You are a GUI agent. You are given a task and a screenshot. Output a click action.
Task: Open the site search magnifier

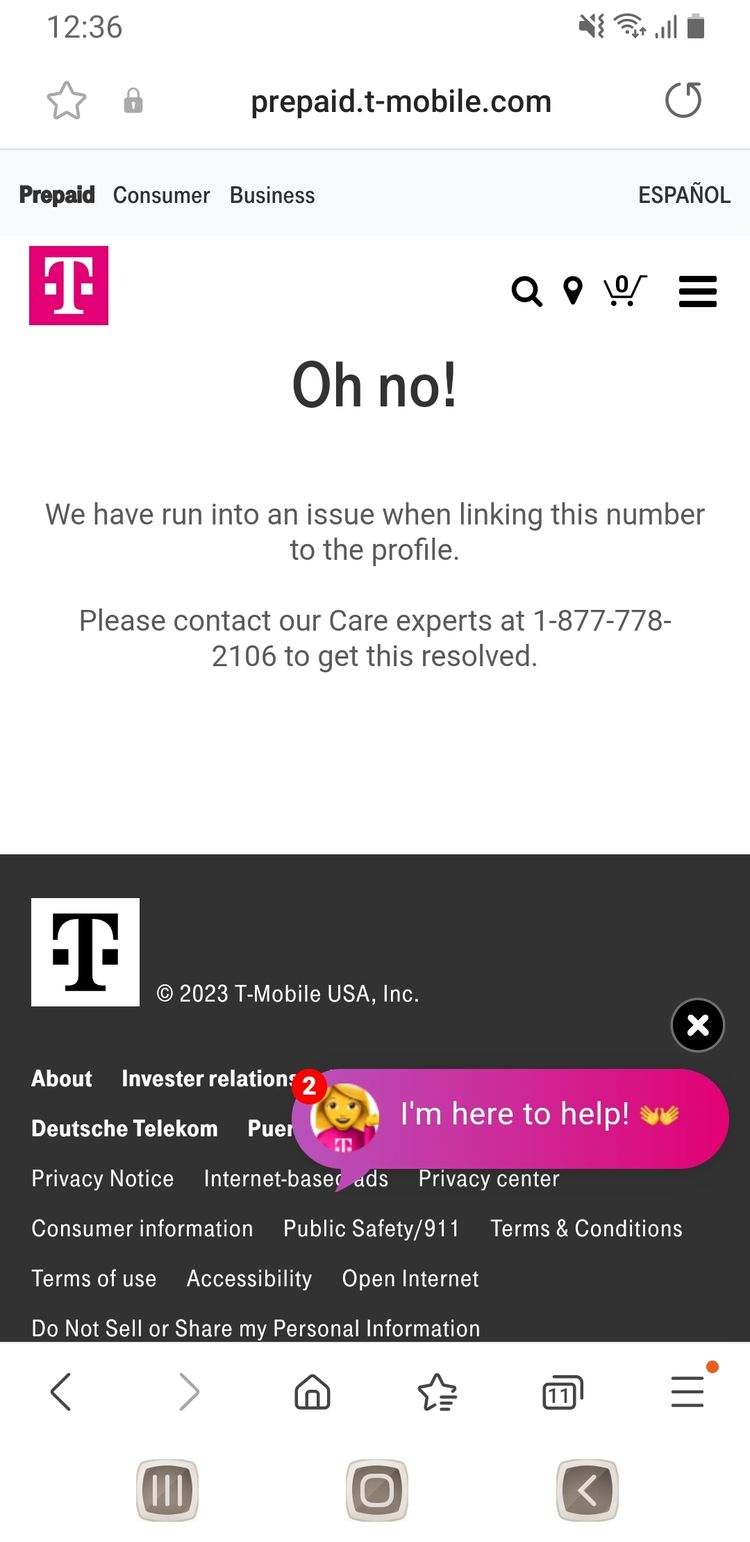tap(527, 291)
